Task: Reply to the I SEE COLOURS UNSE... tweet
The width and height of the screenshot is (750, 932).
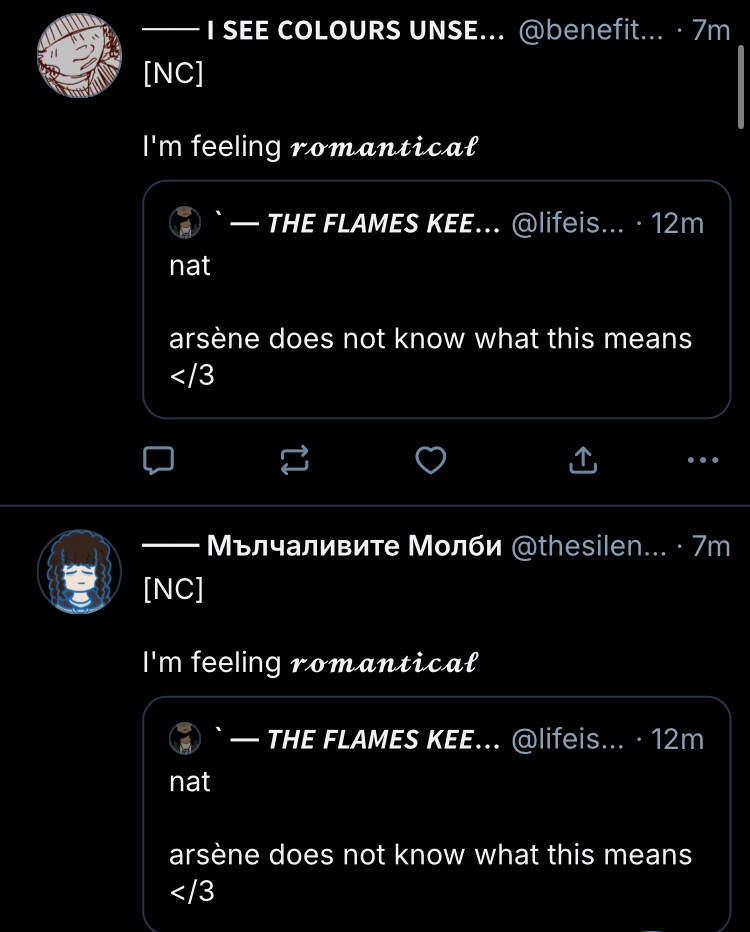Action: [x=159, y=460]
